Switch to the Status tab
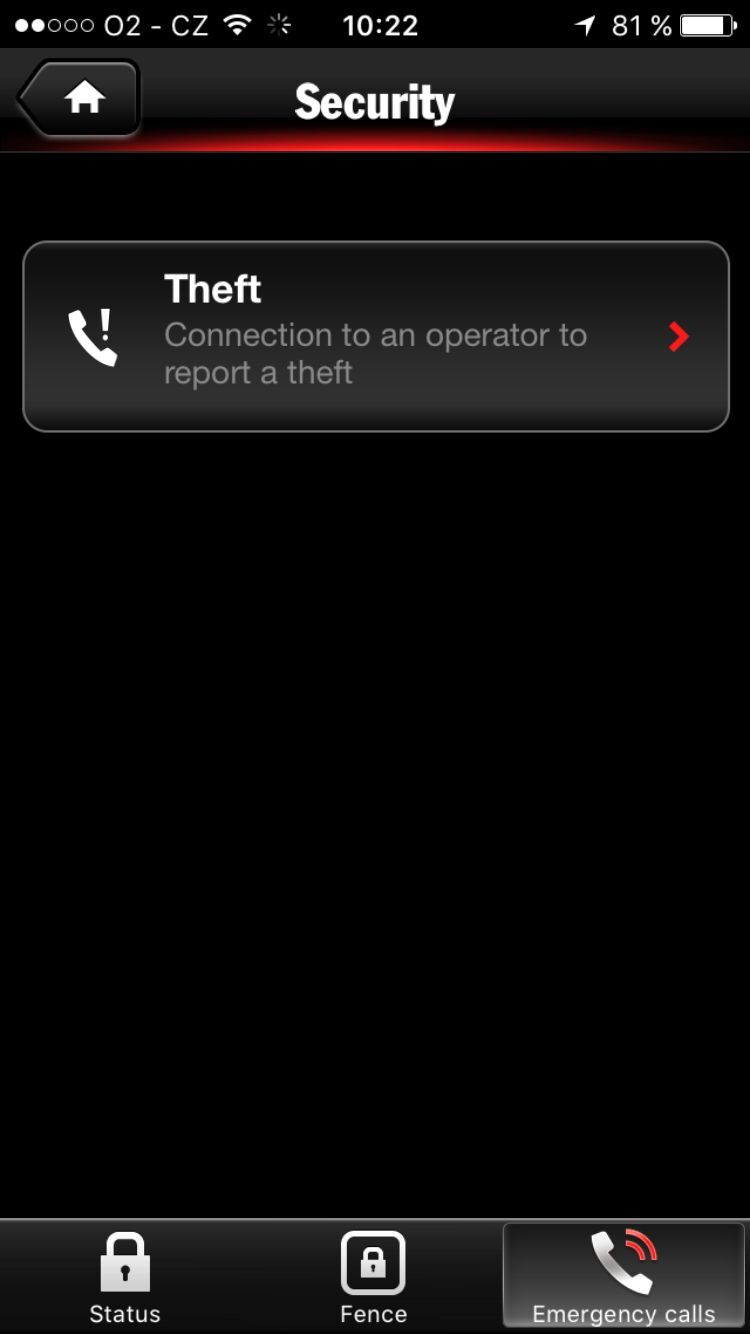Viewport: 750px width, 1334px height. pos(125,1277)
